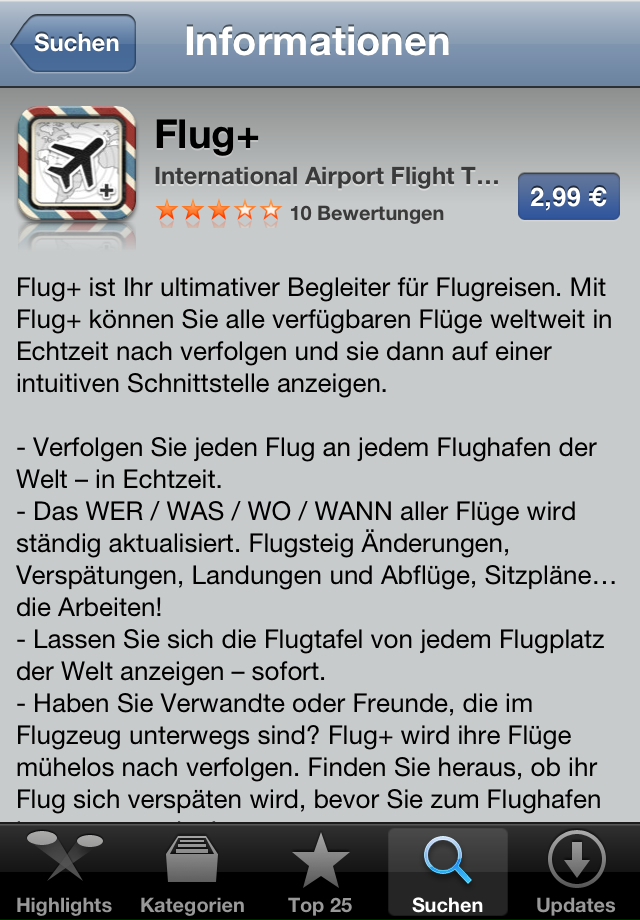The width and height of the screenshot is (640, 920).
Task: Go back to Suchen results
Action: point(74,43)
